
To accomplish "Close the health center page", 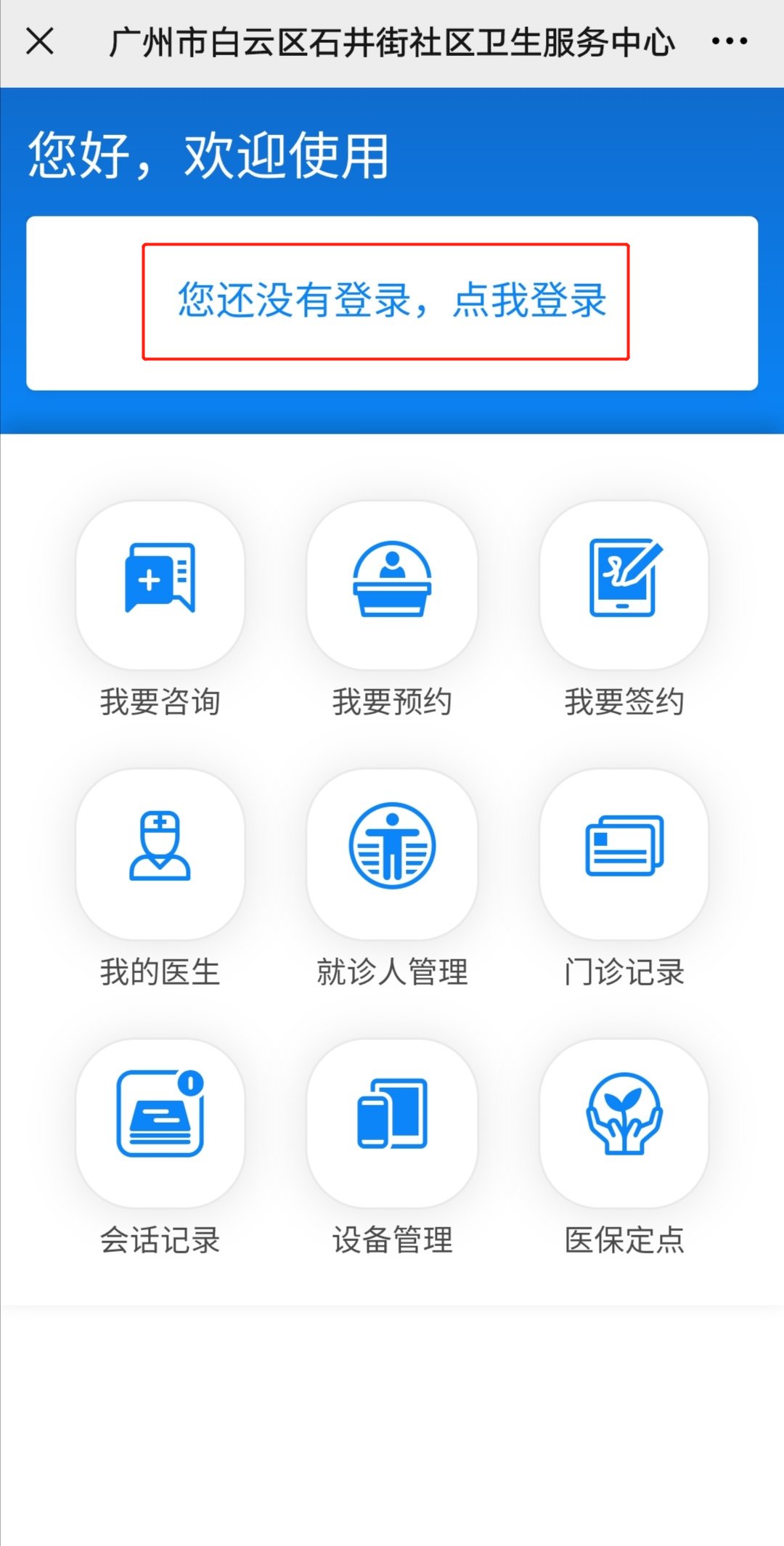I will tap(40, 41).
